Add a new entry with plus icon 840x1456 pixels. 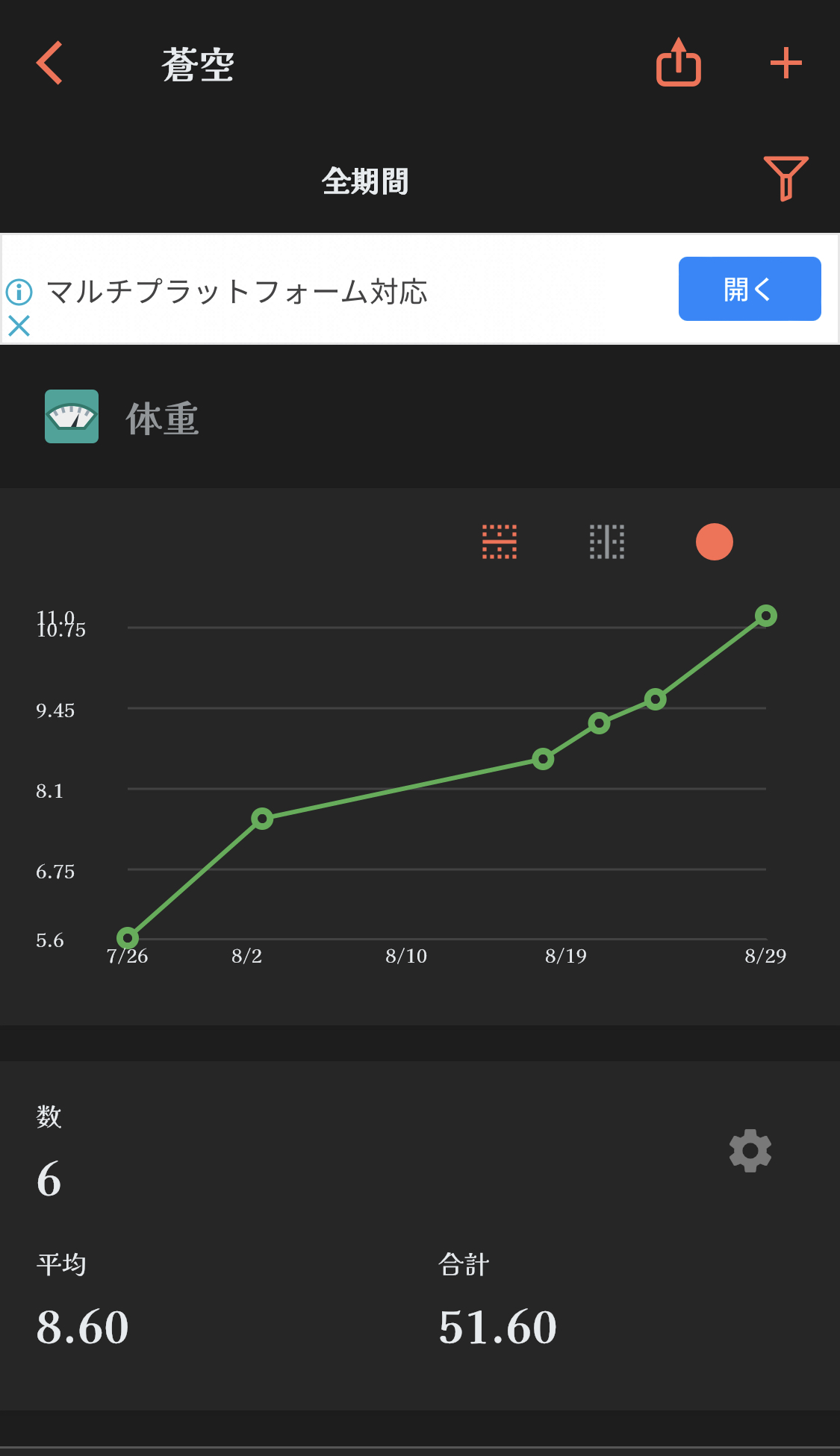pos(785,63)
